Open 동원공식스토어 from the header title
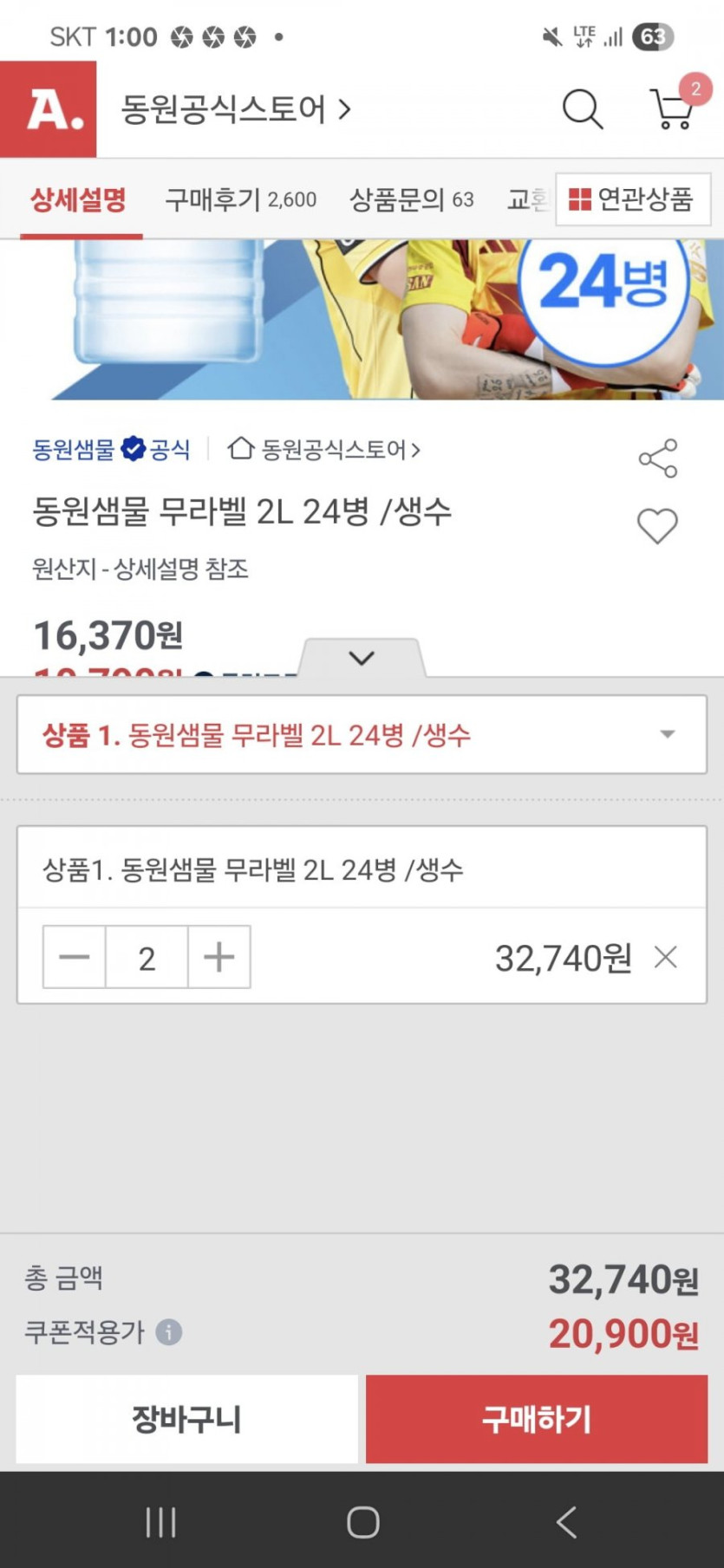The height and width of the screenshot is (1568, 724). (x=236, y=110)
